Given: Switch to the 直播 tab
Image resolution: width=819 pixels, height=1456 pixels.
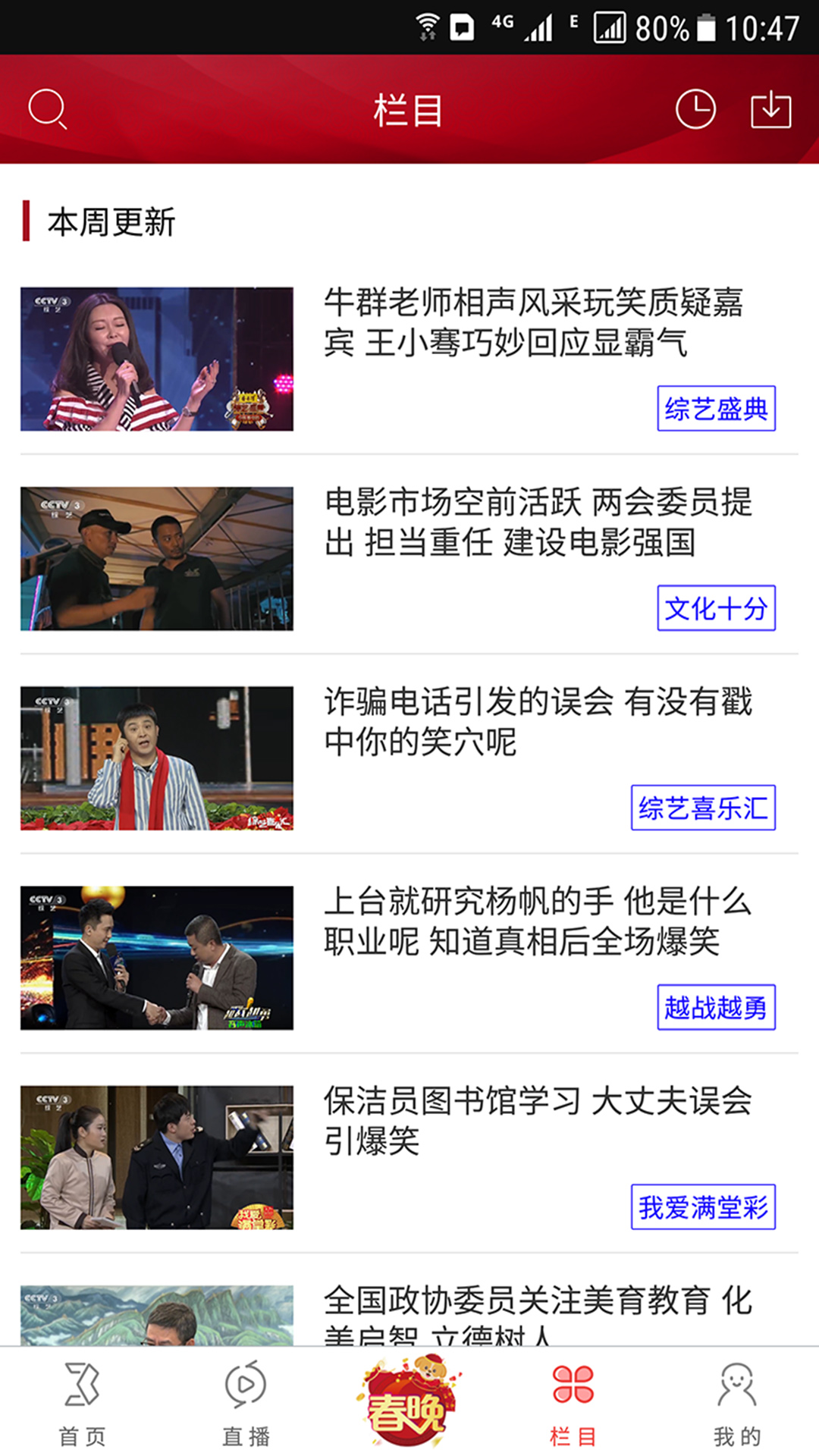Looking at the screenshot, I should tap(246, 1403).
